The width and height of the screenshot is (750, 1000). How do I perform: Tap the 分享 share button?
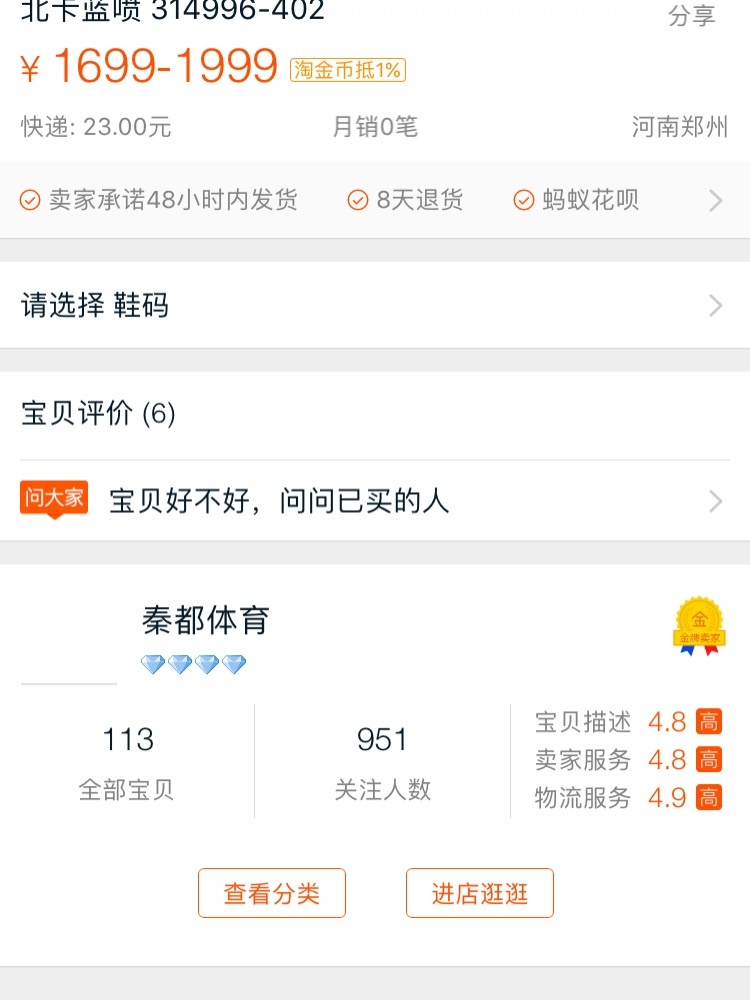tap(691, 16)
